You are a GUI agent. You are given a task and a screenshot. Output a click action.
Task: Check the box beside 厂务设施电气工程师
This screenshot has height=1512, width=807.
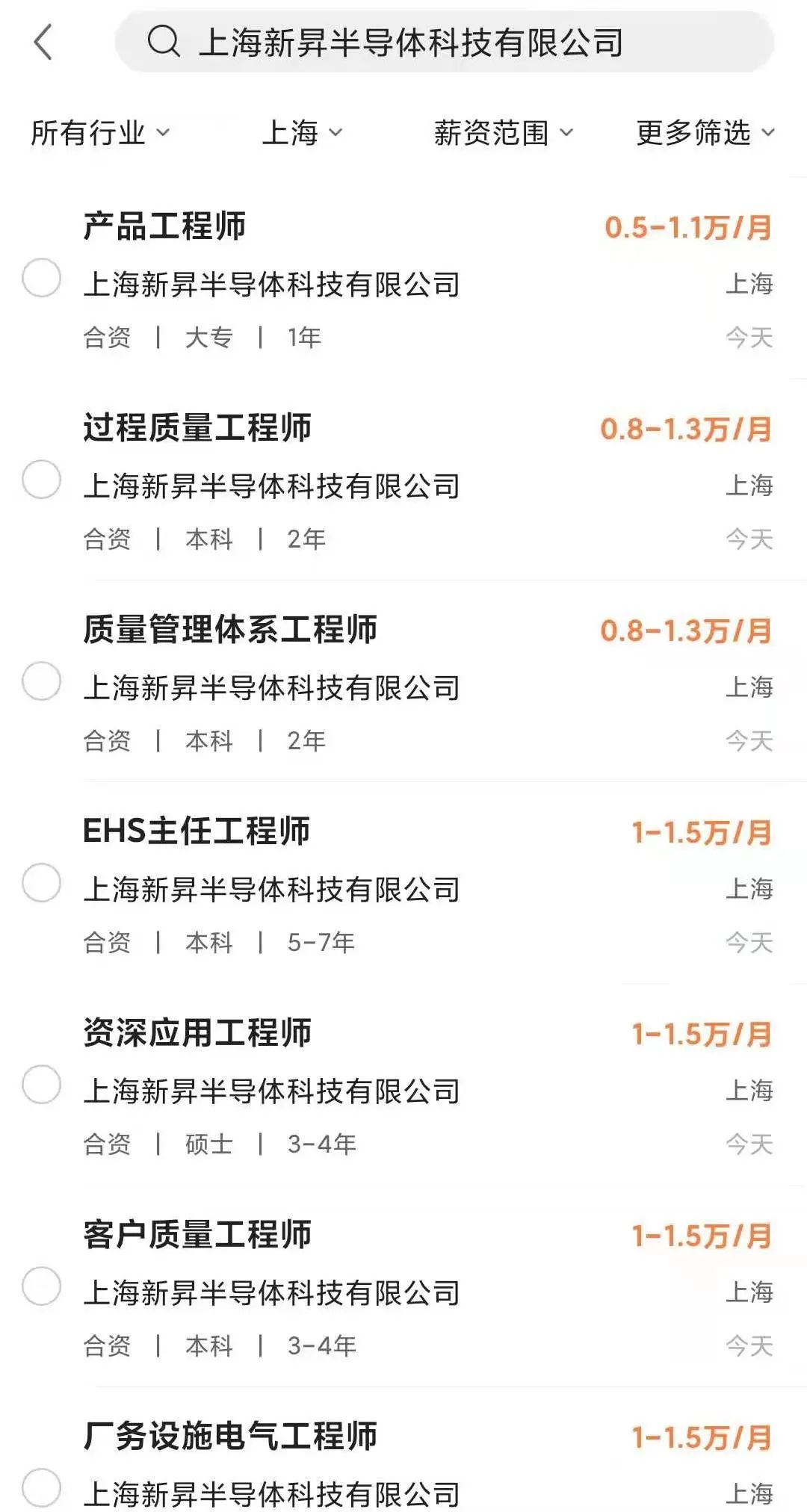(42, 1488)
